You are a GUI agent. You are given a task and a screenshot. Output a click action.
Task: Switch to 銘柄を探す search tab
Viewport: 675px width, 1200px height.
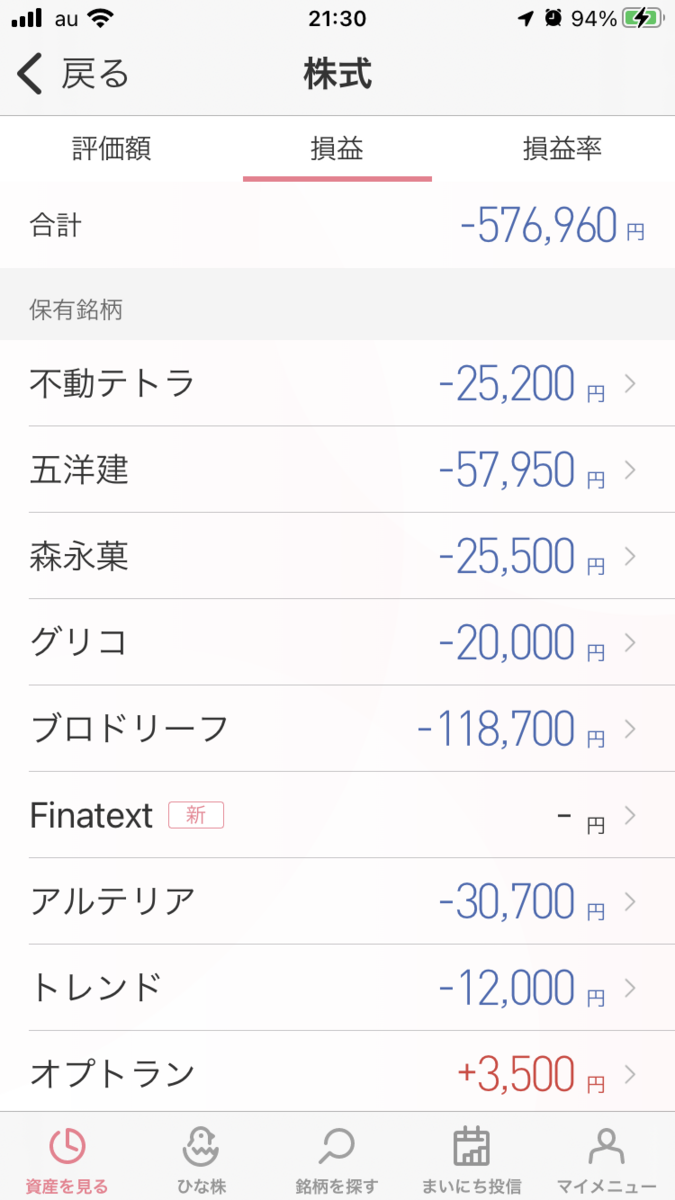coord(337,1158)
